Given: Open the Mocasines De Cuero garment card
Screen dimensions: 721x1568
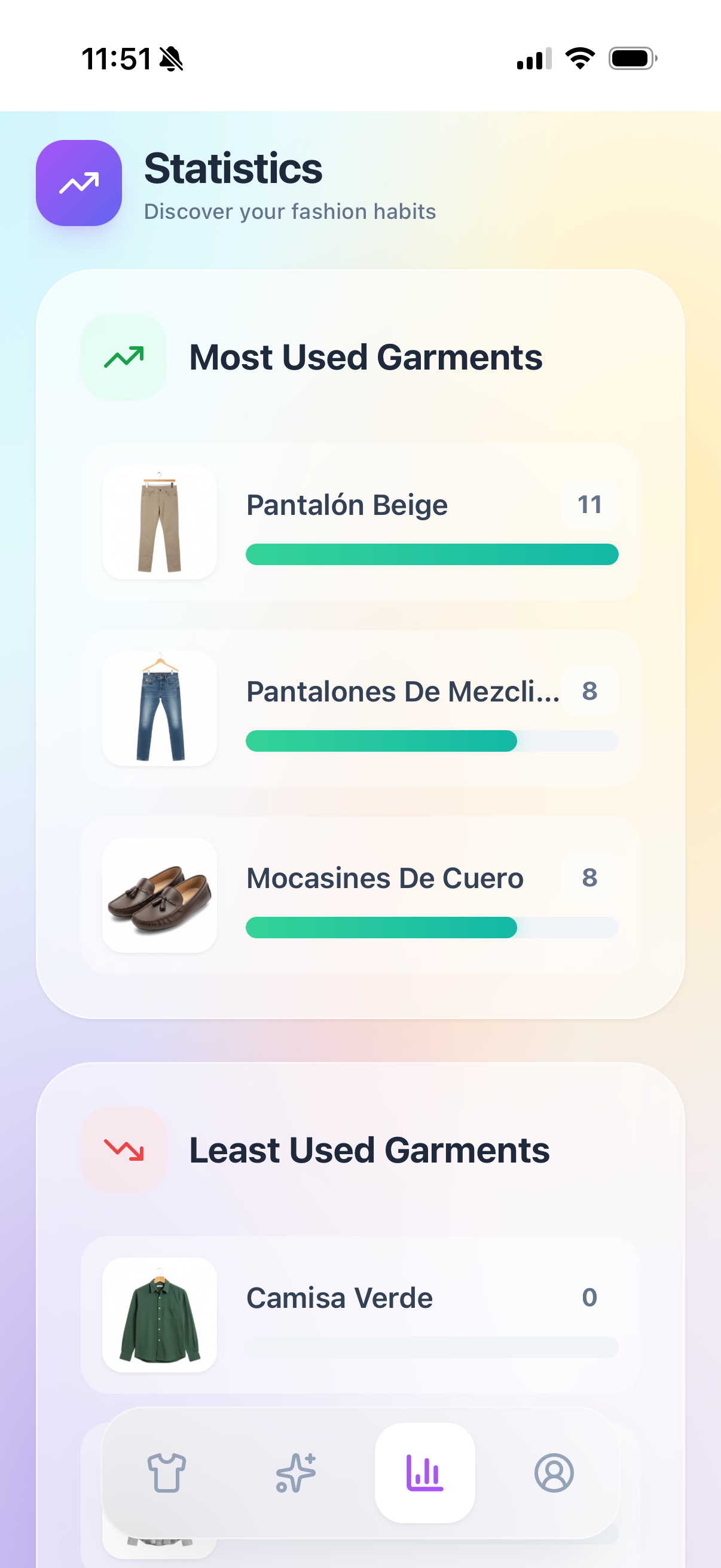Looking at the screenshot, I should coord(360,895).
